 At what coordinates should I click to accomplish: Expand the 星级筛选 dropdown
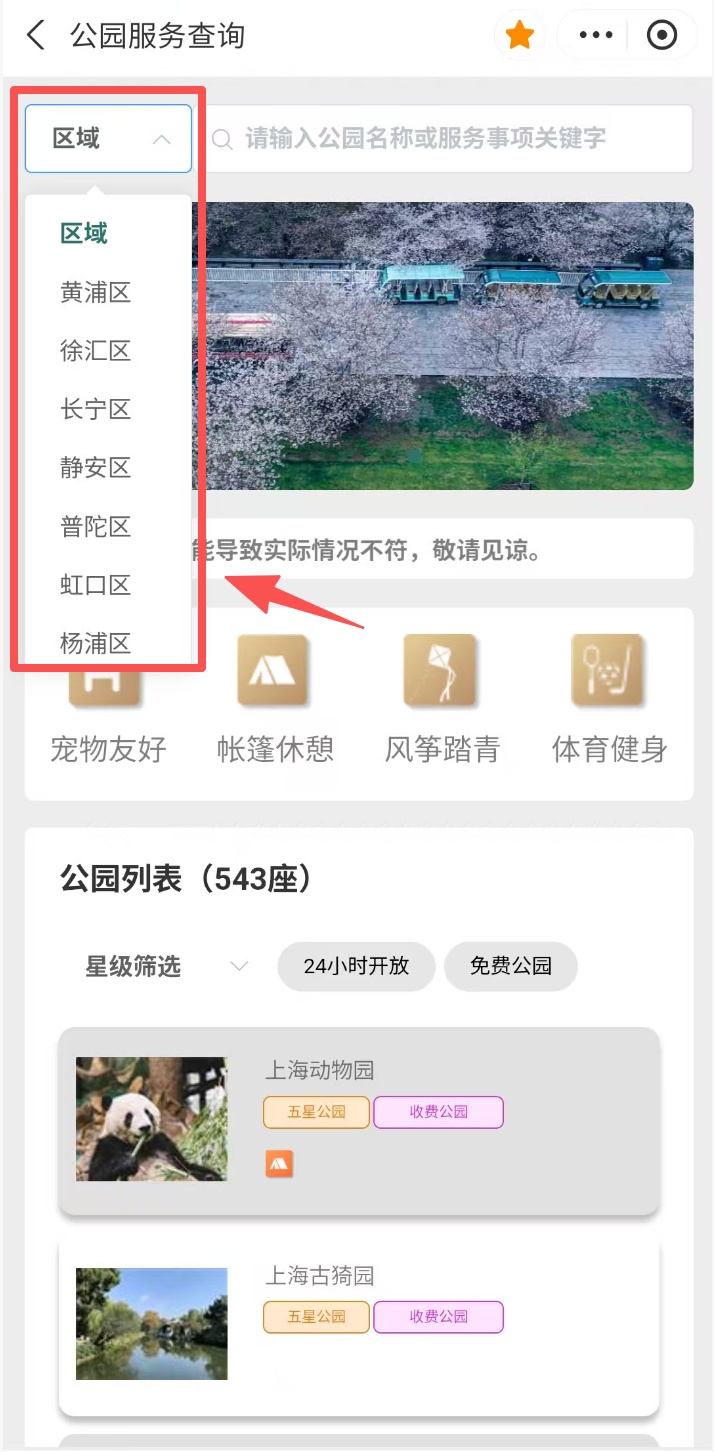[x=165, y=966]
